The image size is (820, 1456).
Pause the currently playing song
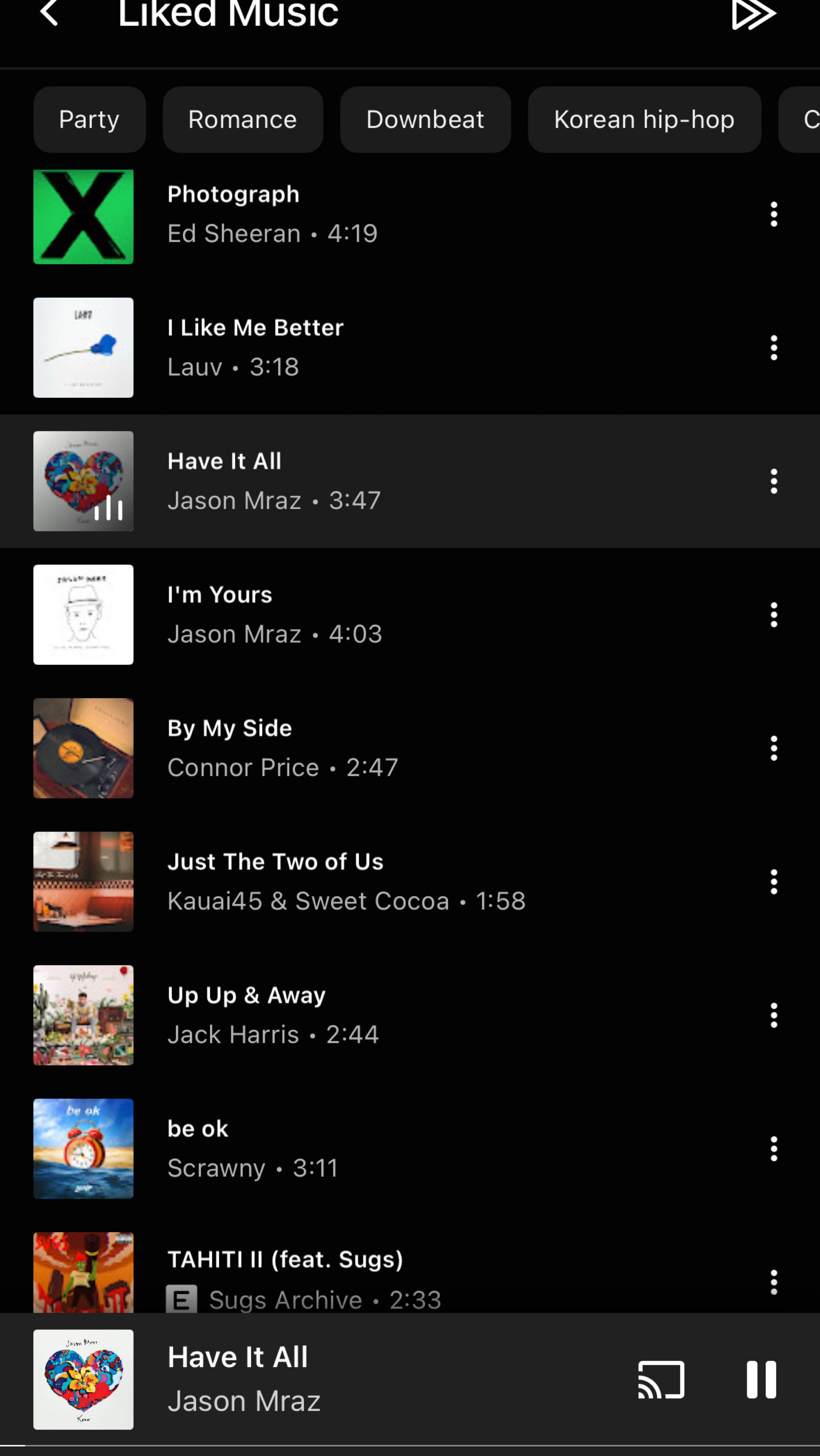(x=761, y=1379)
